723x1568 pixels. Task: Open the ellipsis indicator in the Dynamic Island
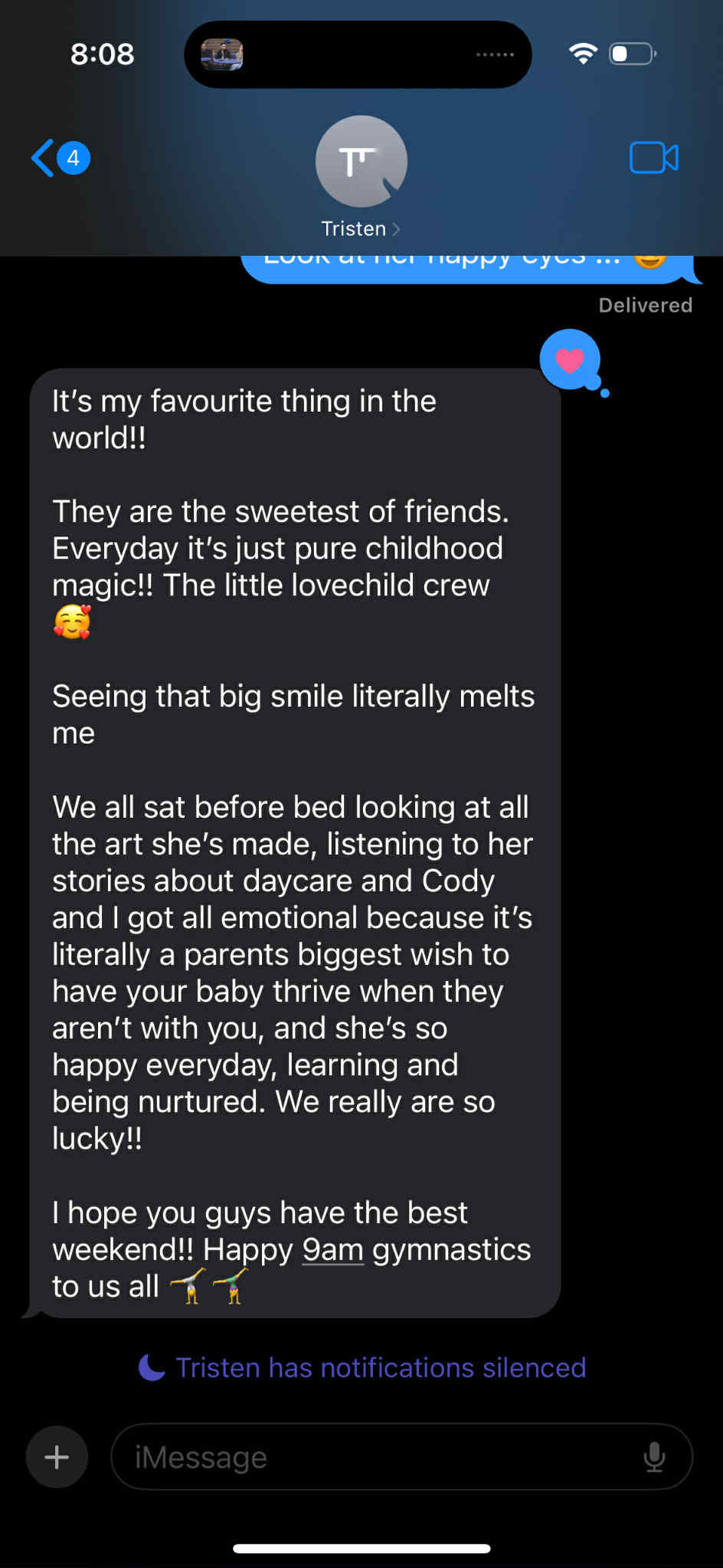pyautogui.click(x=496, y=54)
